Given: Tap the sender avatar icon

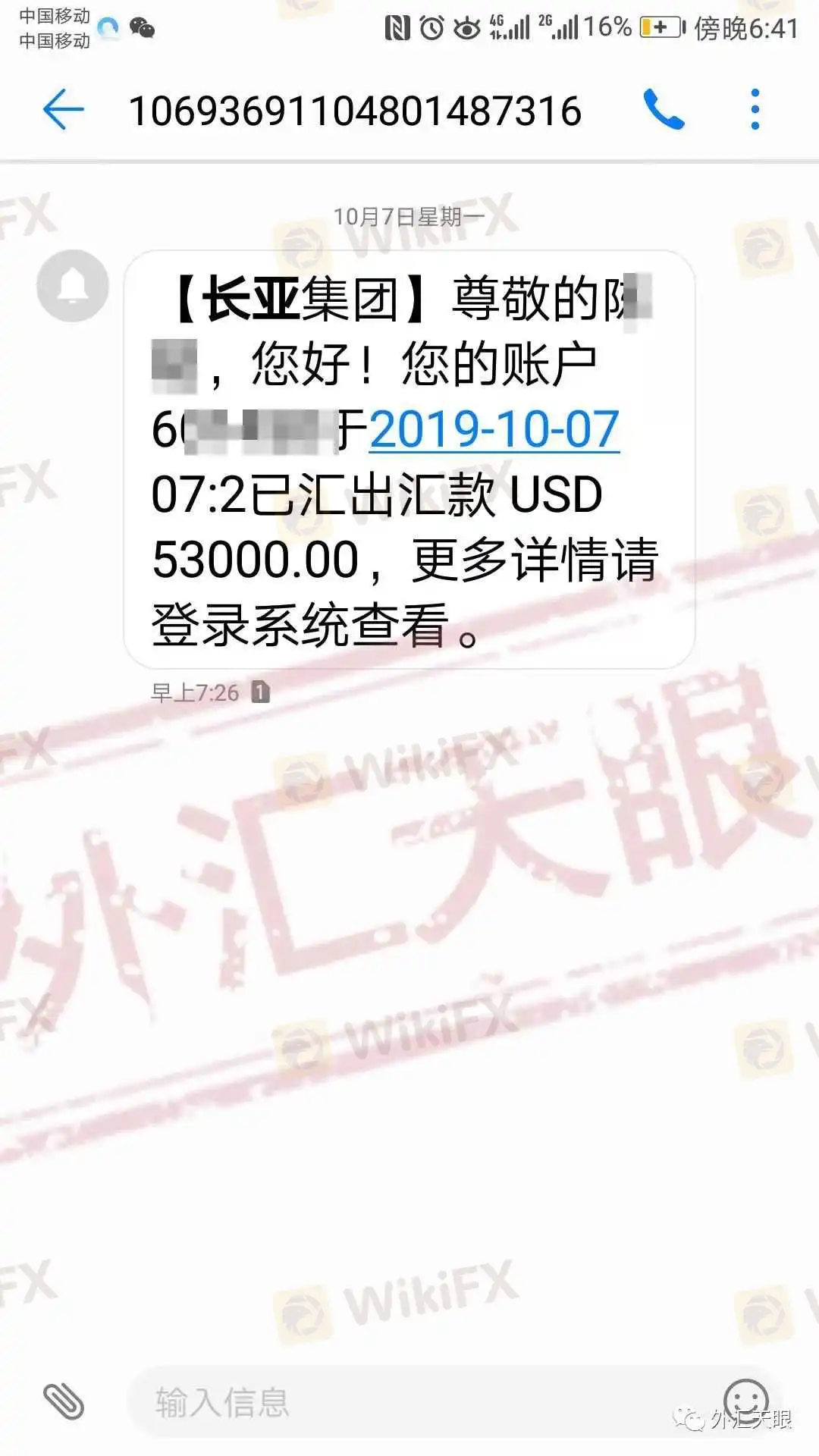Looking at the screenshot, I should pos(73,286).
